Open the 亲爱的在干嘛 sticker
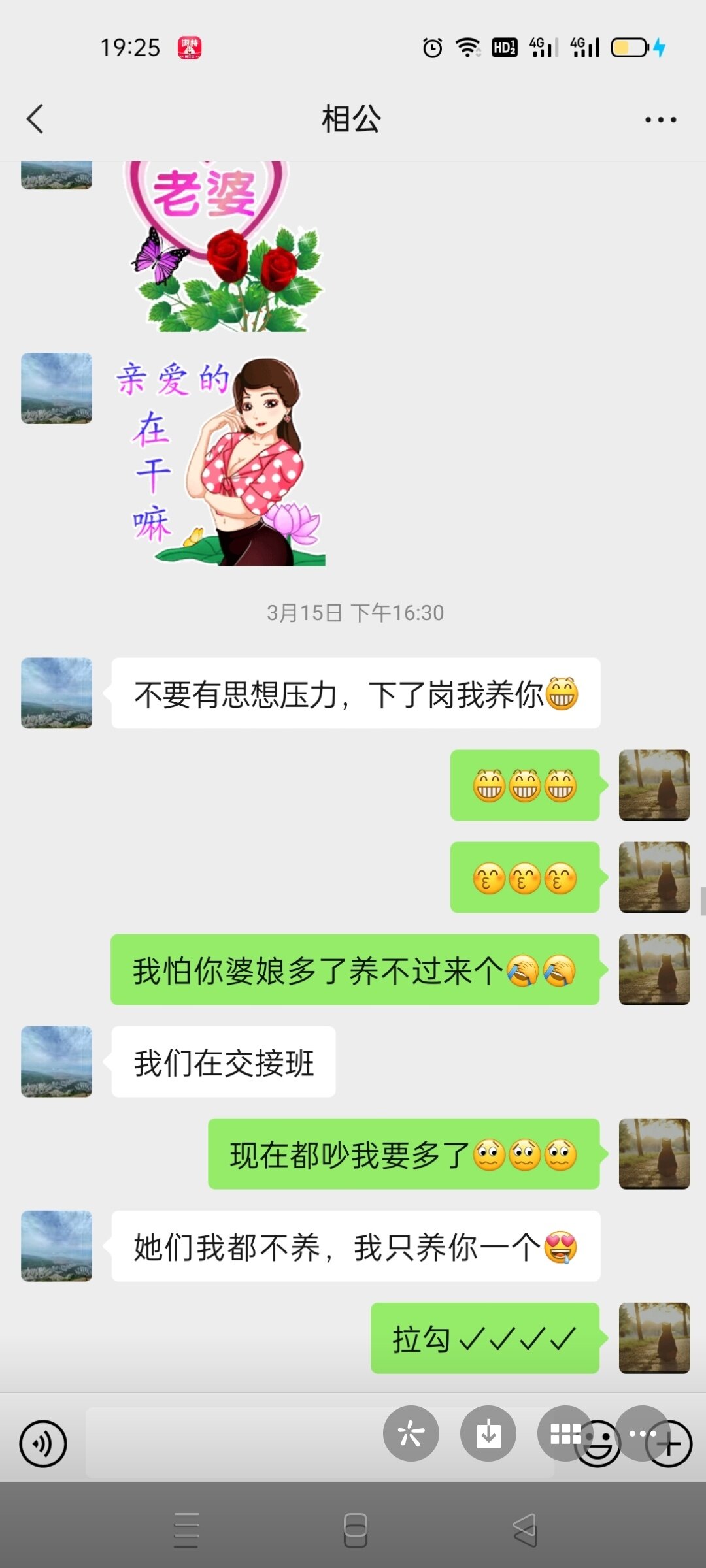The image size is (706, 1568). pyautogui.click(x=221, y=461)
